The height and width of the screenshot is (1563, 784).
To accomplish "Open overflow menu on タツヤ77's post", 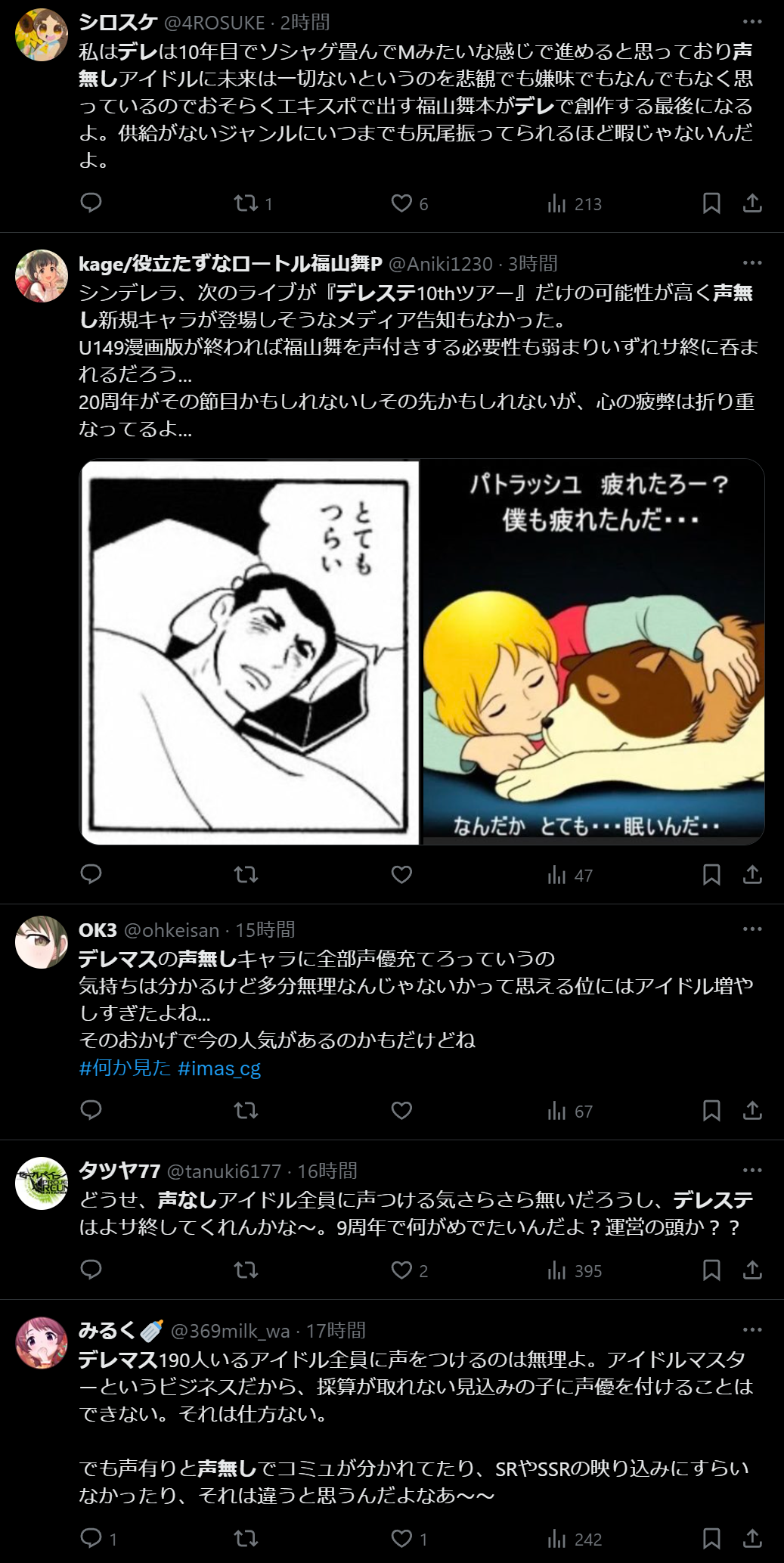I will 752,1171.
